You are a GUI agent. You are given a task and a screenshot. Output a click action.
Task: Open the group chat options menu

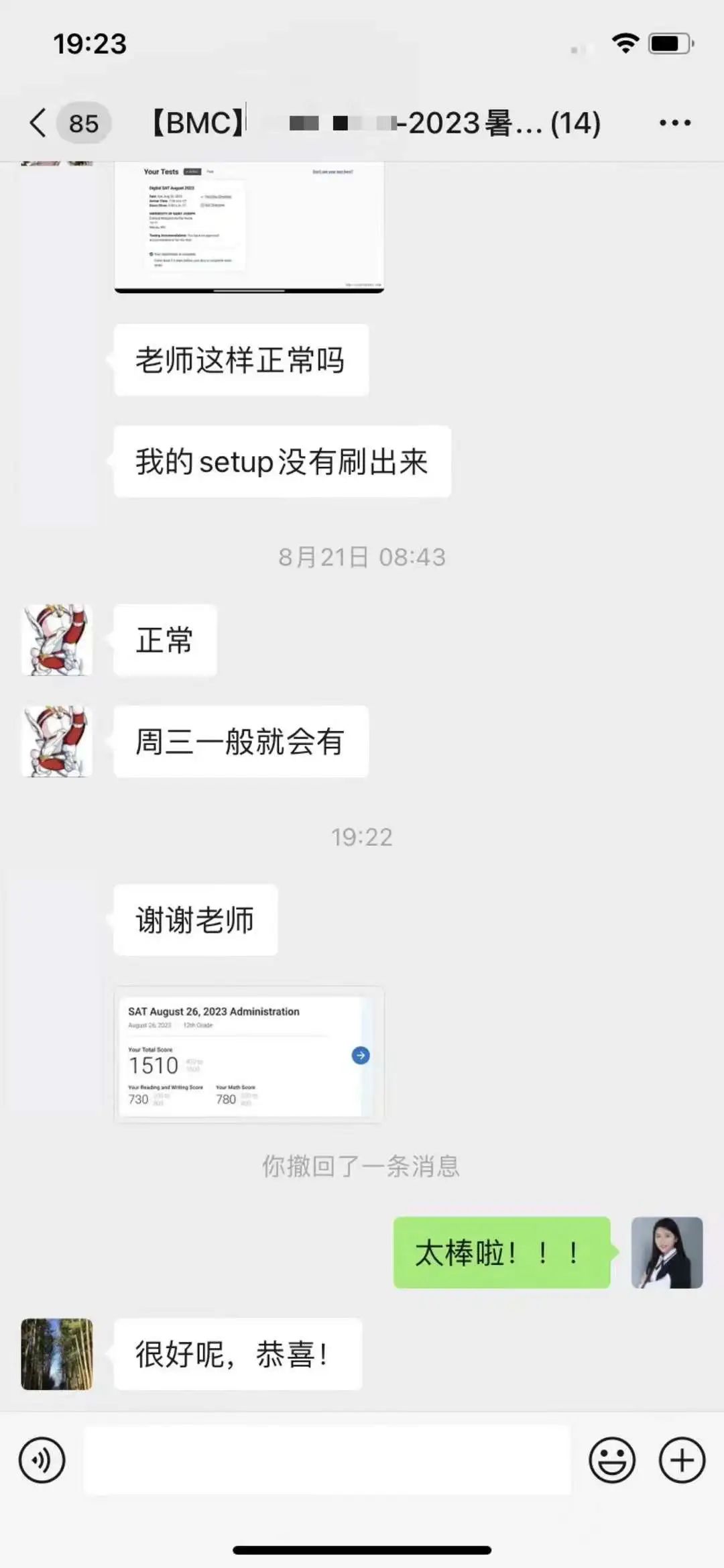tap(674, 123)
